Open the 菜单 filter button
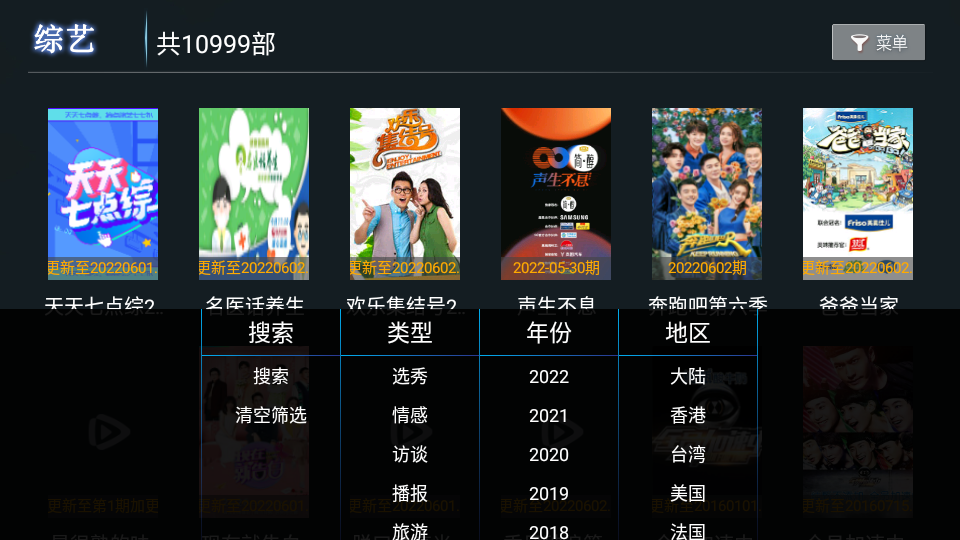Image resolution: width=960 pixels, height=540 pixels. point(878,42)
